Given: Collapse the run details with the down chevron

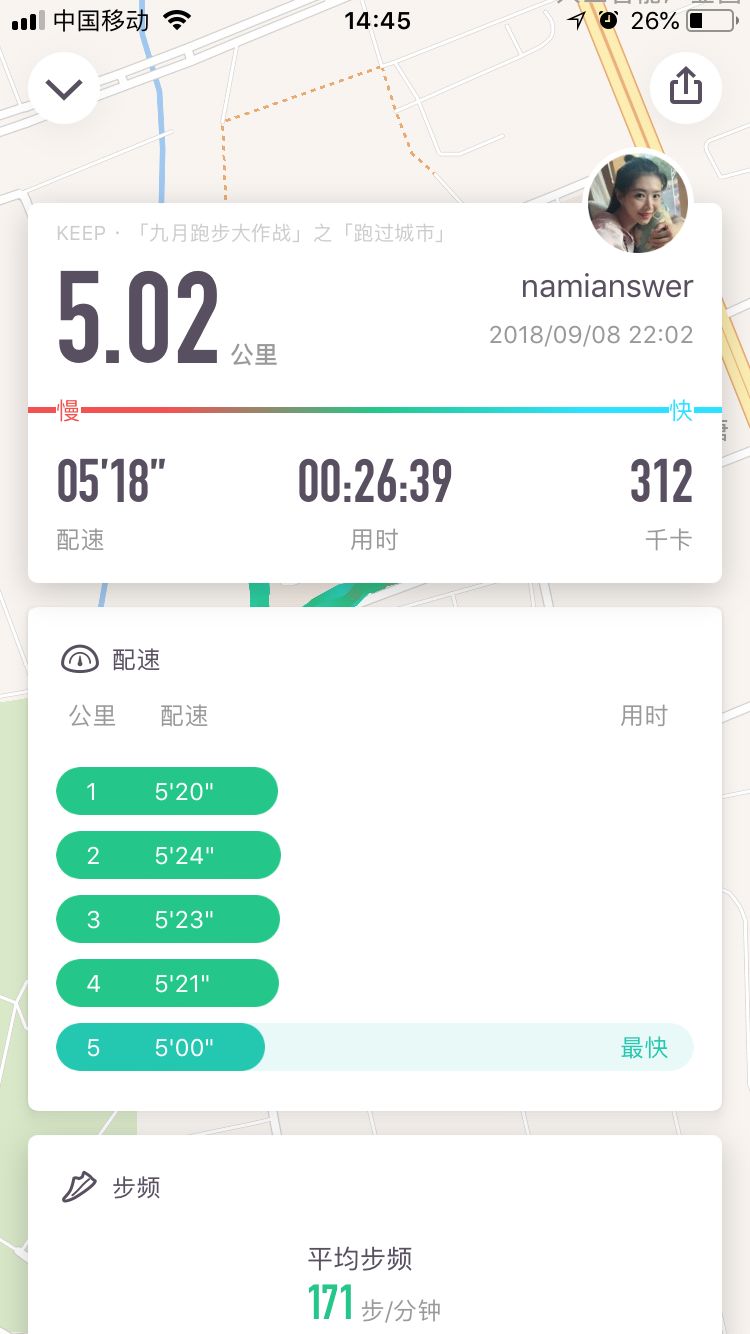Looking at the screenshot, I should point(63,88).
